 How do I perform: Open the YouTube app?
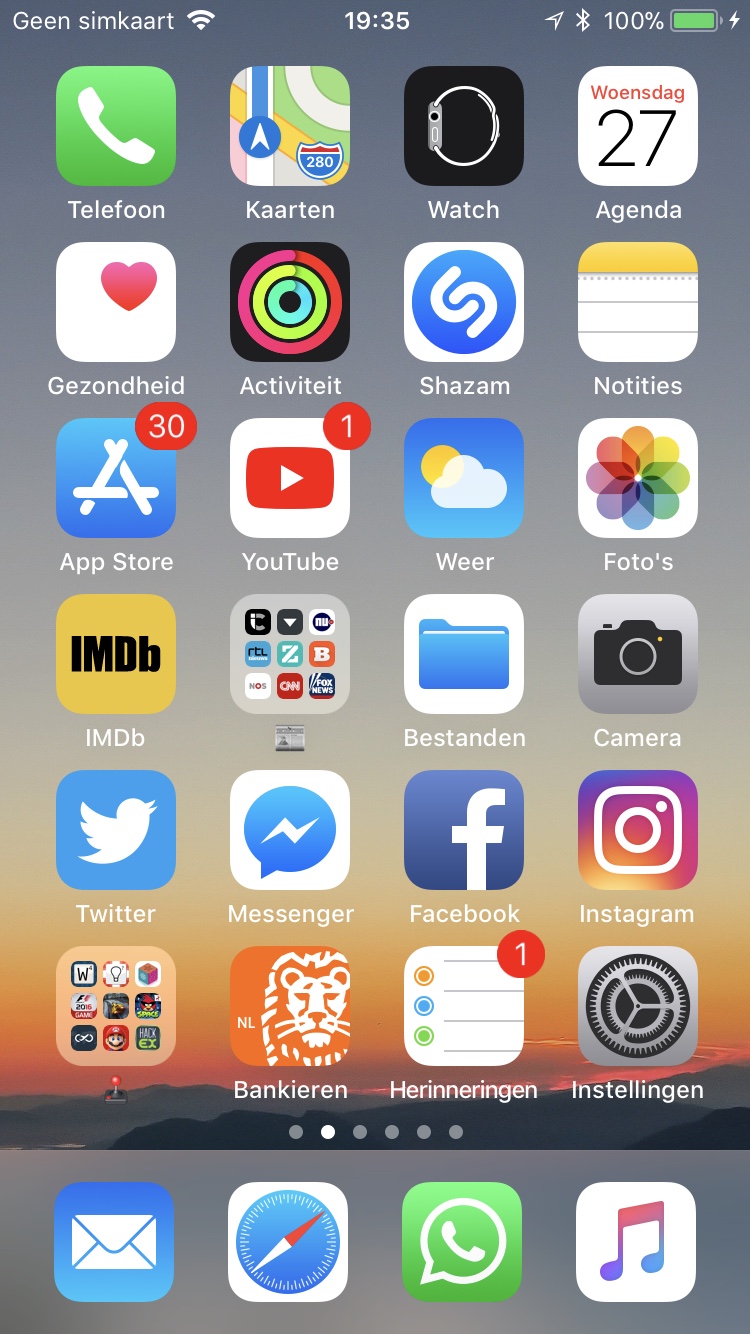pos(290,478)
